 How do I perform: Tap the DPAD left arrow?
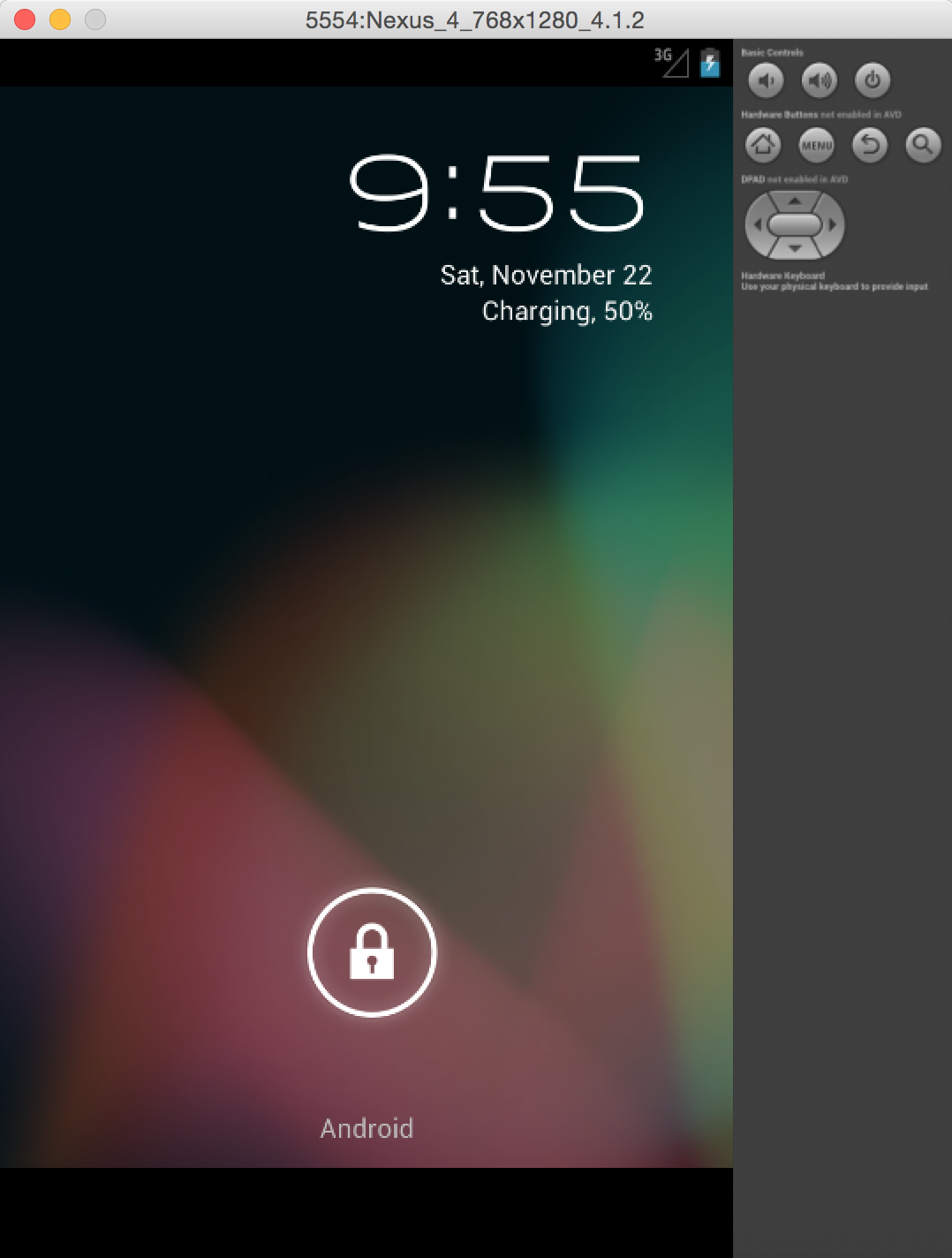coord(758,224)
